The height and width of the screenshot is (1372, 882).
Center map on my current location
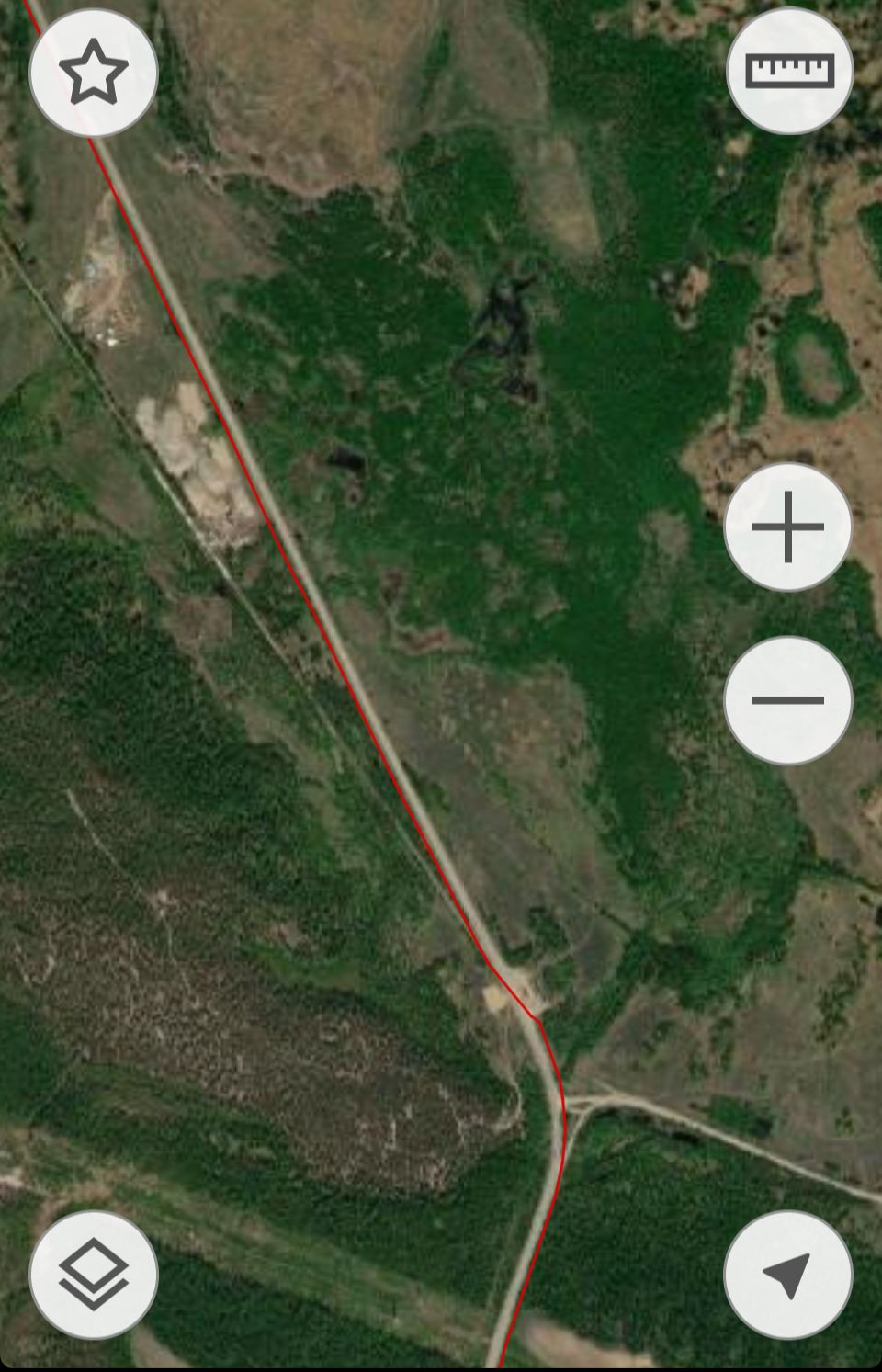pos(787,1275)
